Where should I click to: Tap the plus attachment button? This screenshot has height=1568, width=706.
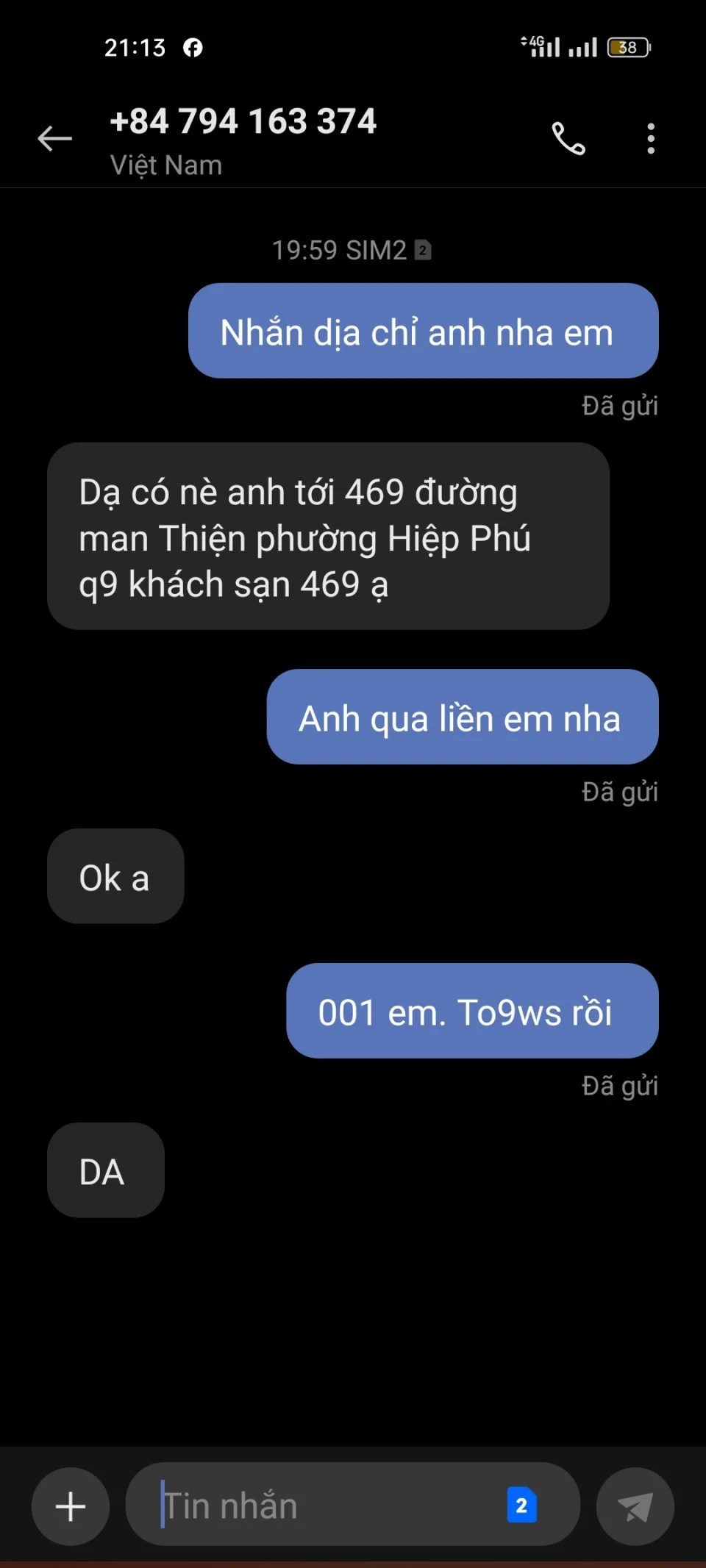[x=71, y=1506]
